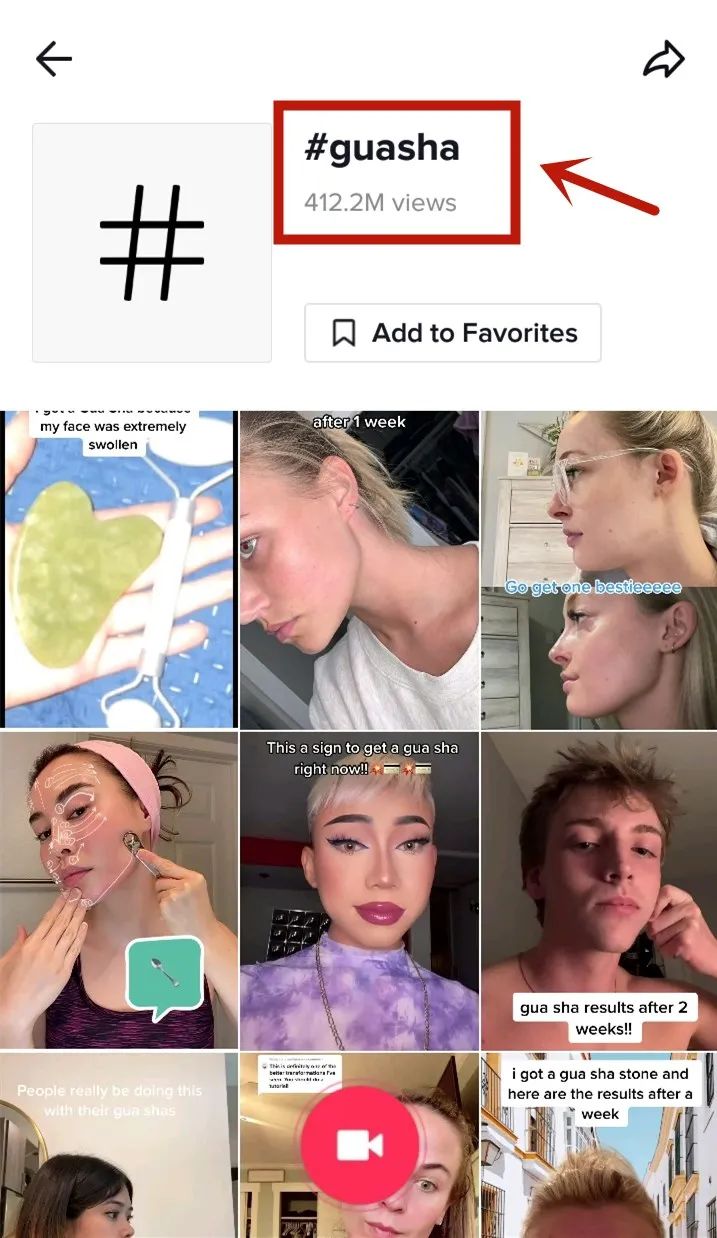
Task: Open the video captioned 'my face was extremely swollen'
Action: coord(118,570)
